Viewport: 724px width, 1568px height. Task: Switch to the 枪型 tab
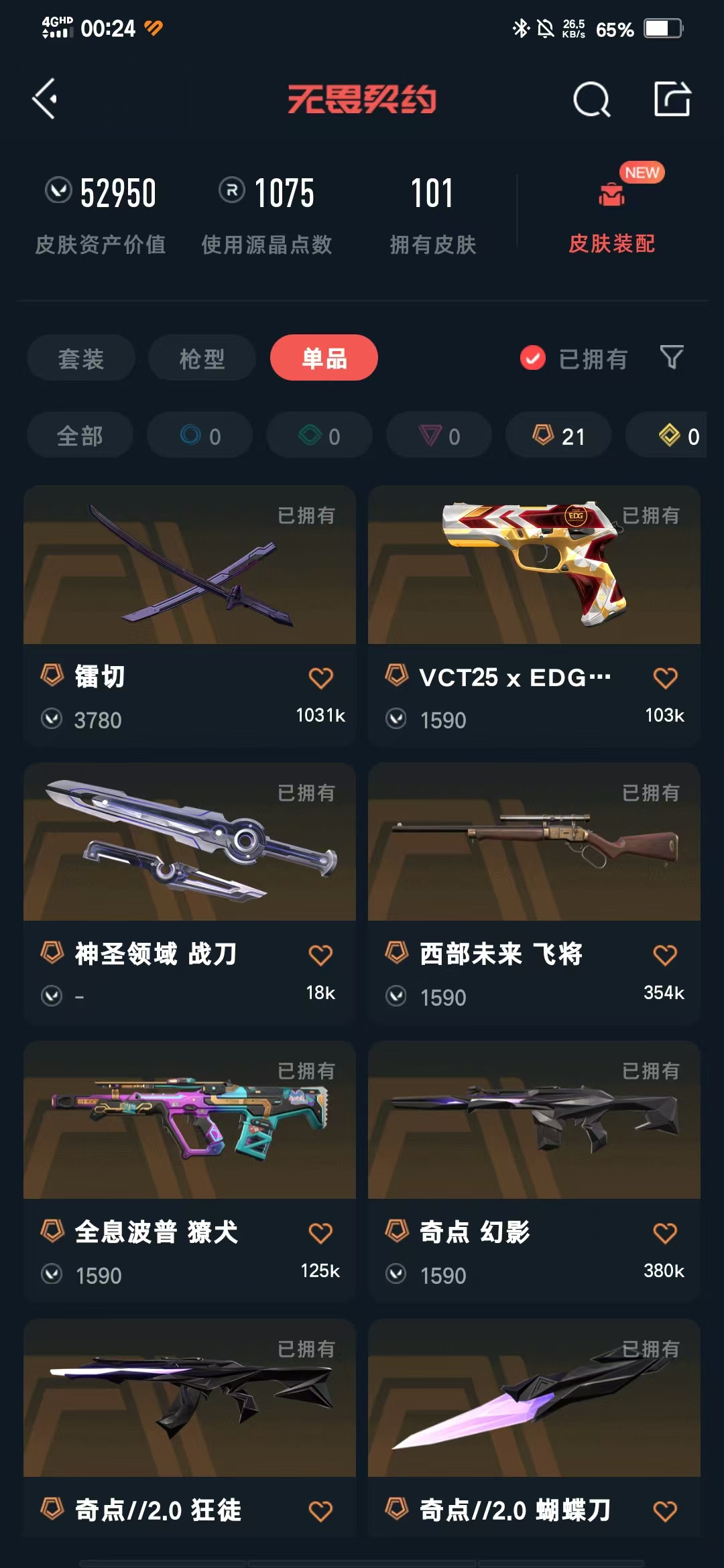click(202, 358)
